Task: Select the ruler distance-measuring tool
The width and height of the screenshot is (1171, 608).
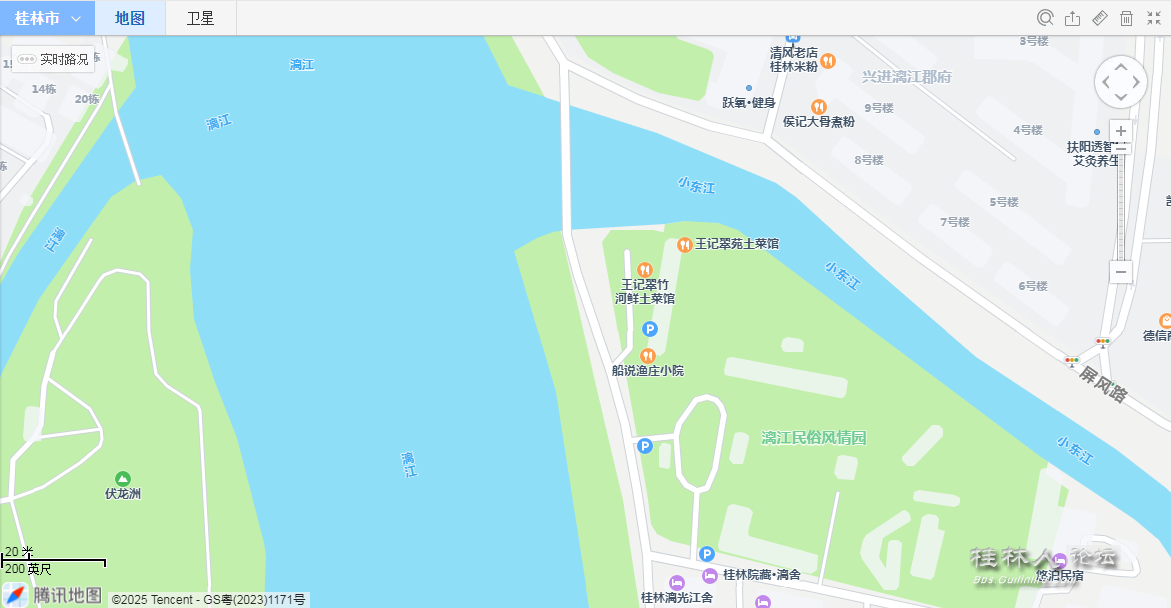Action: [x=1099, y=18]
